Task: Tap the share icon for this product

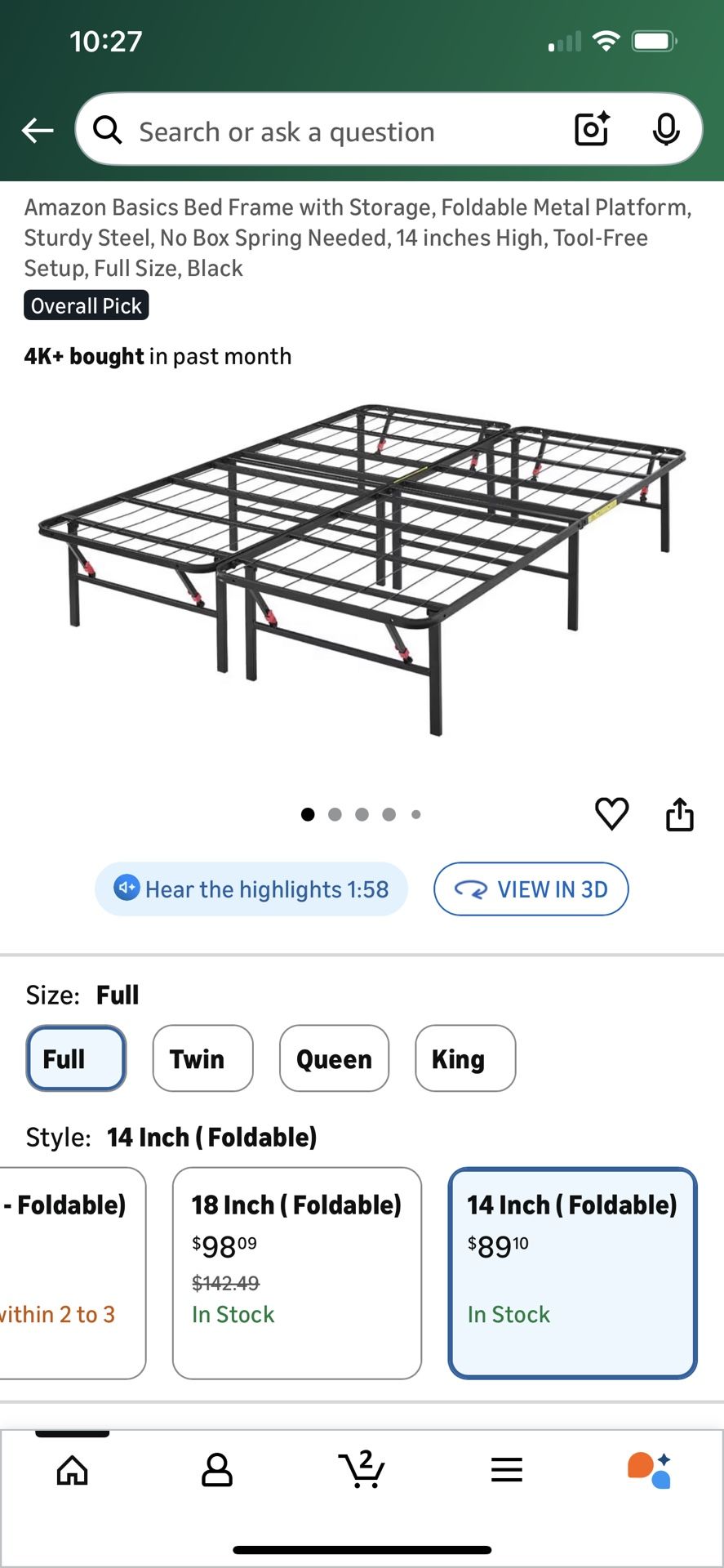Action: [680, 813]
